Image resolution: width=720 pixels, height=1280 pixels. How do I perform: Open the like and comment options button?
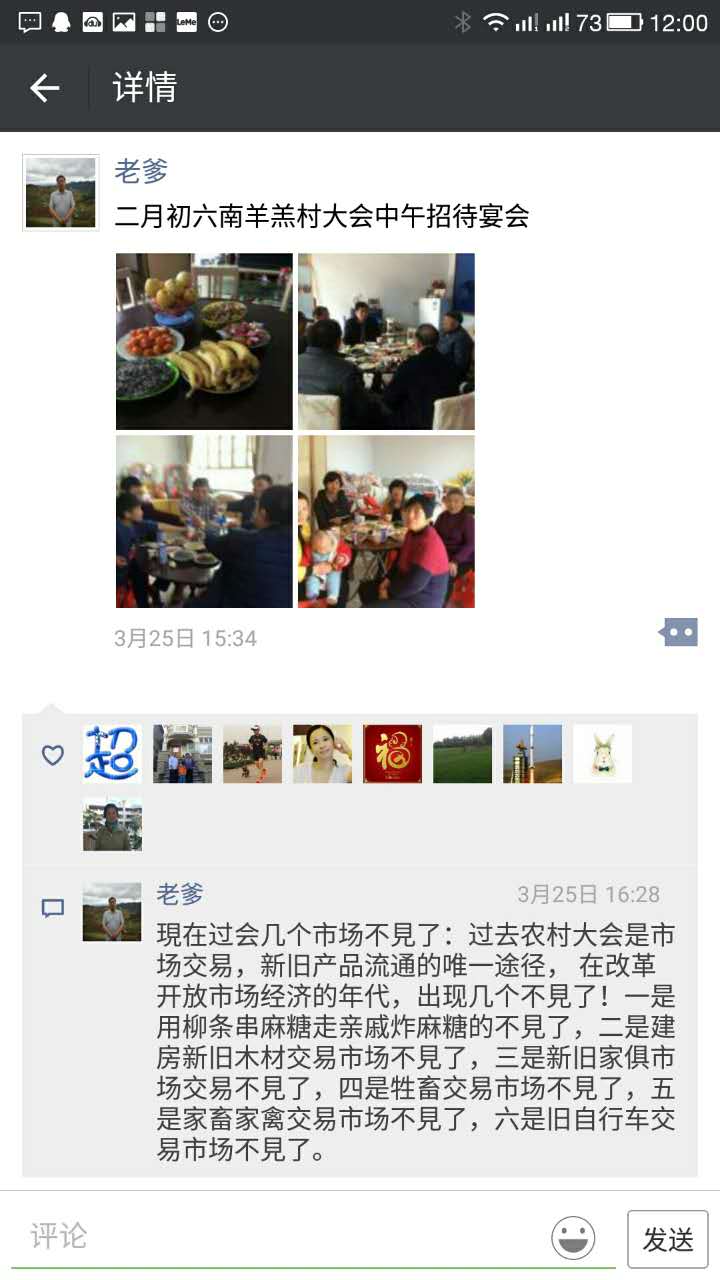pyautogui.click(x=678, y=632)
